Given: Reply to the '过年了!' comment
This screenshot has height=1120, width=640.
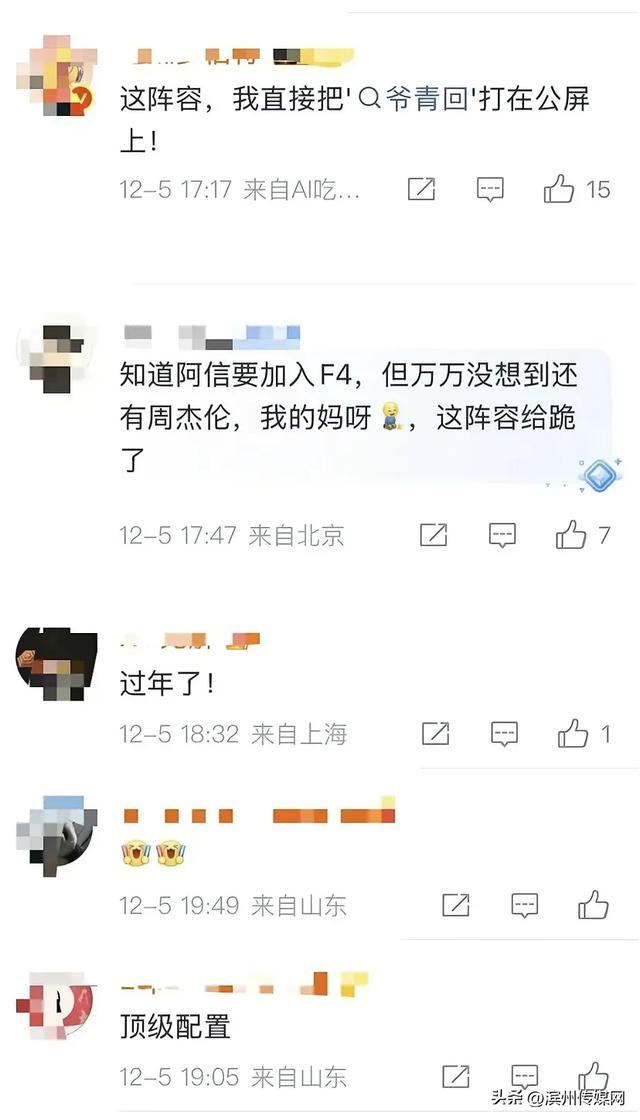Looking at the screenshot, I should pos(504,734).
